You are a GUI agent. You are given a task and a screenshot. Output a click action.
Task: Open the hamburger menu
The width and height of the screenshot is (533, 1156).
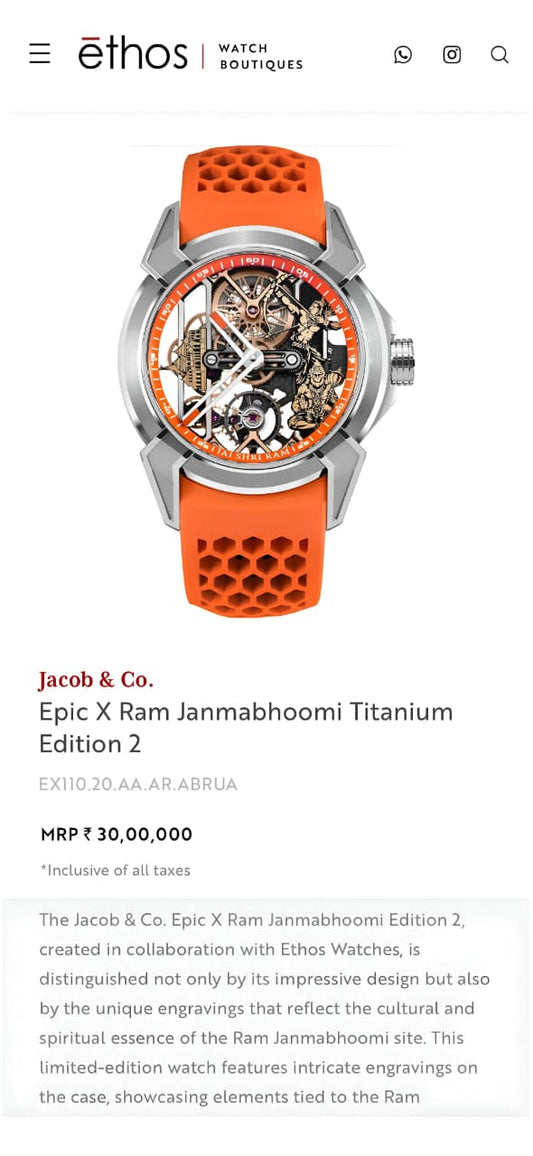click(x=40, y=55)
